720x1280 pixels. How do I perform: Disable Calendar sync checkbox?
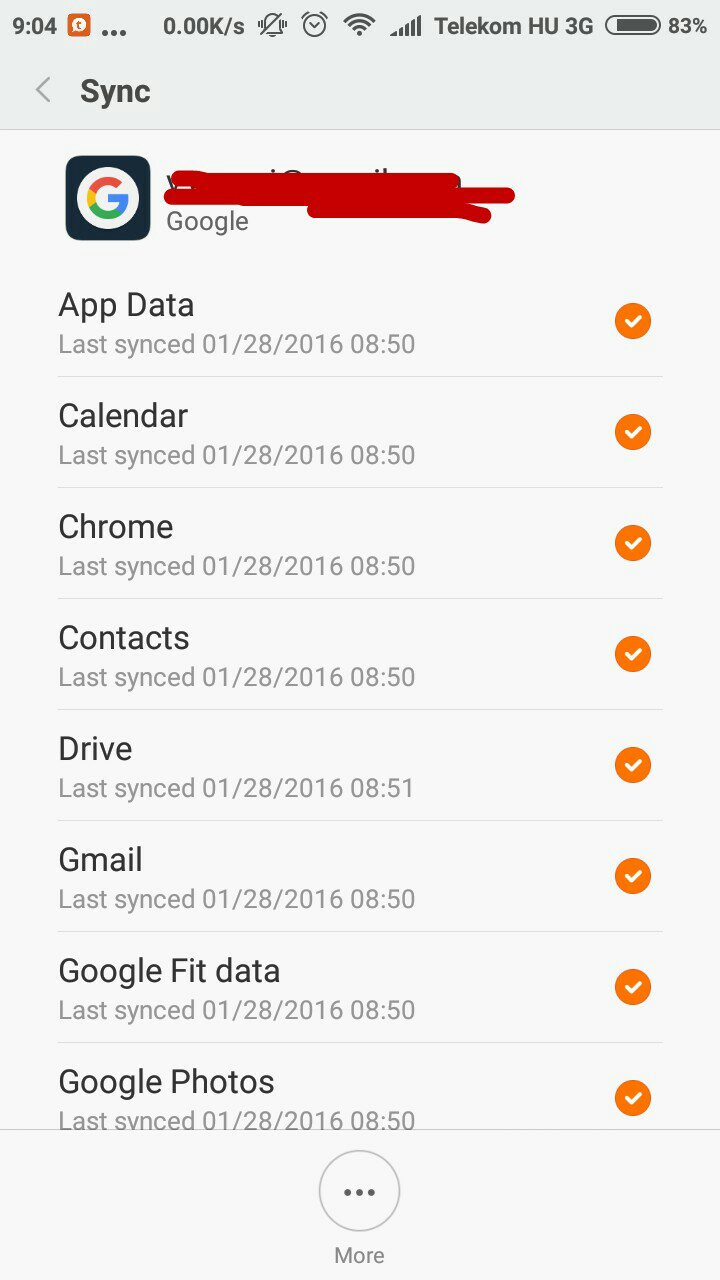coord(632,432)
